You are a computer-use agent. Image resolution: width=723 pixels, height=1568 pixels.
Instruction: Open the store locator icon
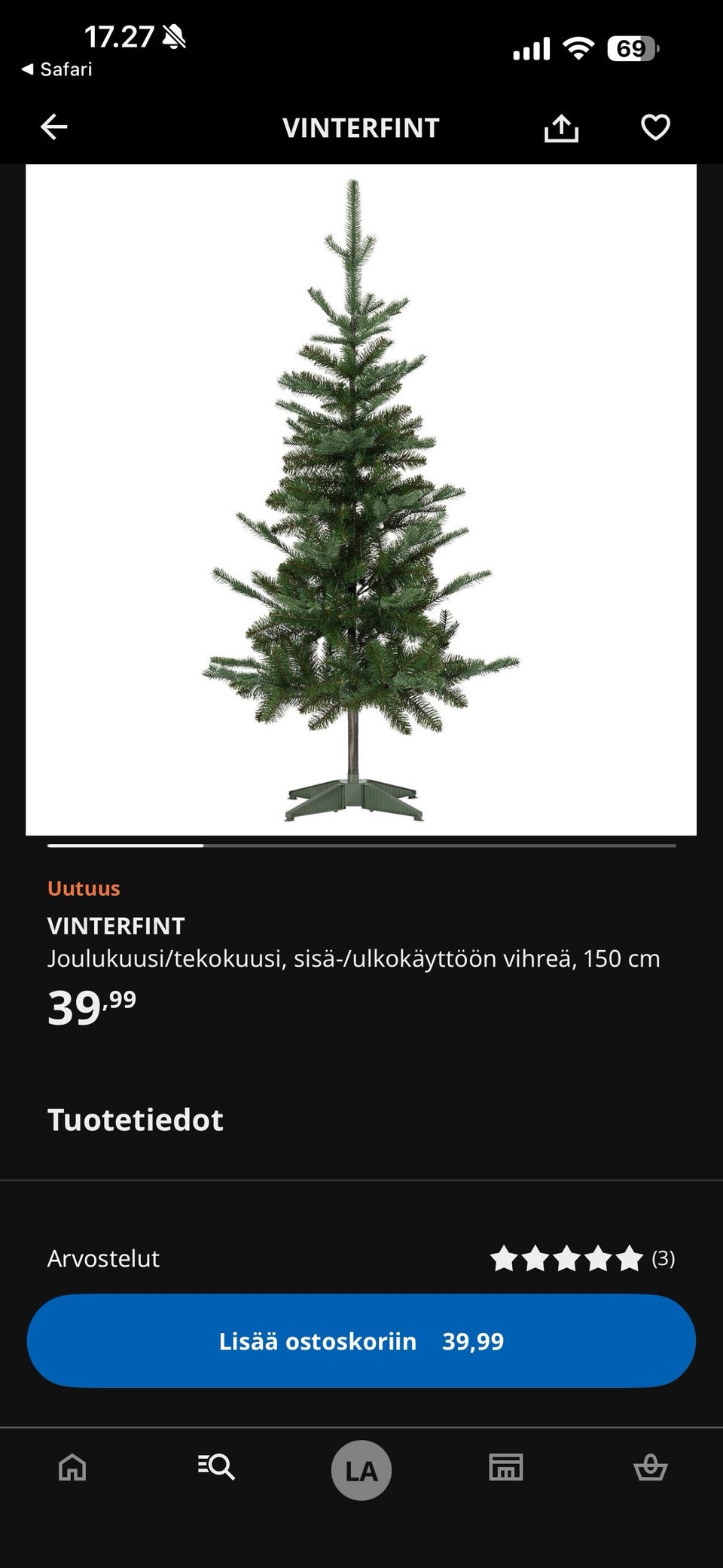coord(505,1467)
